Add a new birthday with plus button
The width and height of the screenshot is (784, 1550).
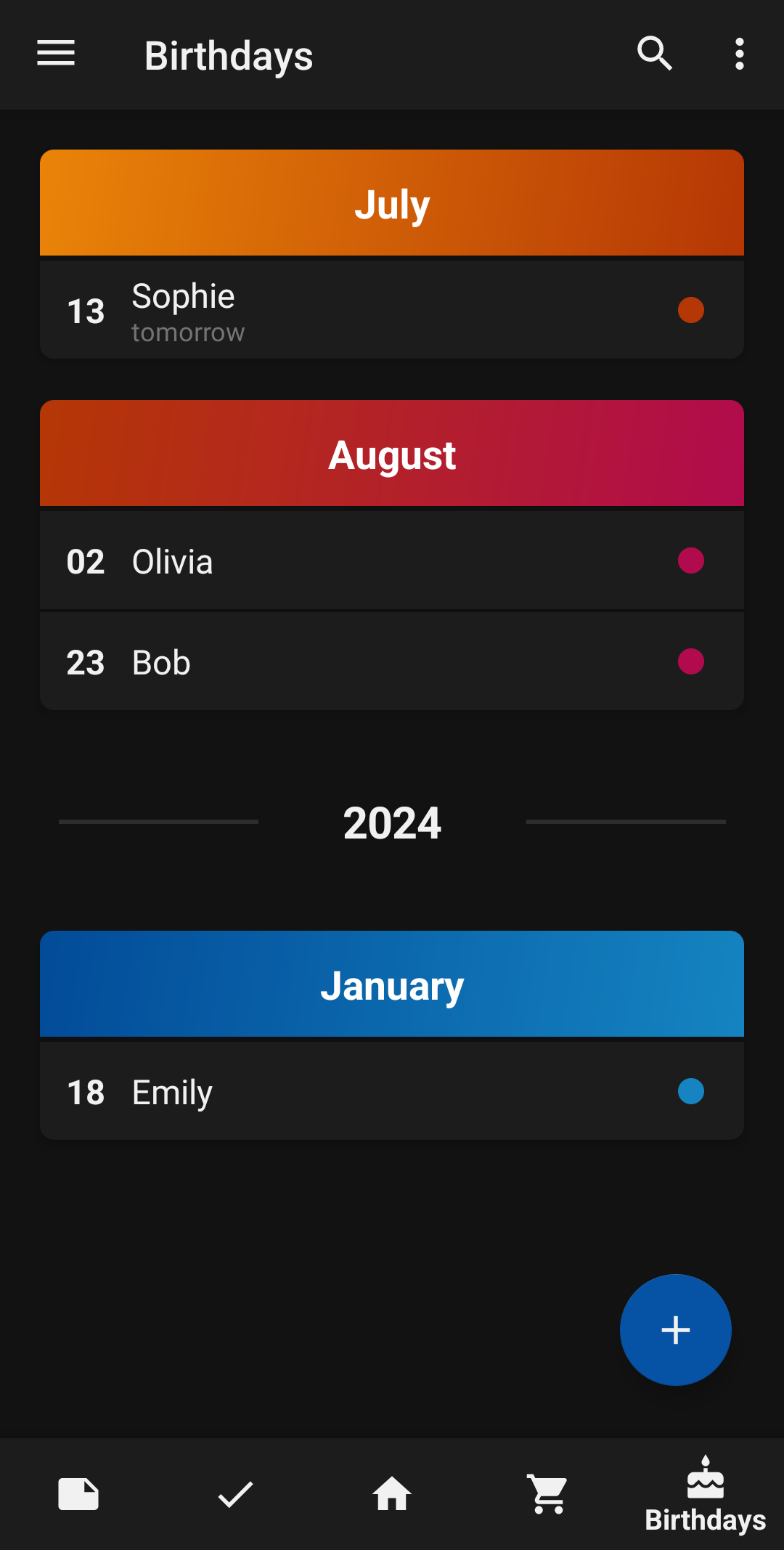click(675, 1330)
